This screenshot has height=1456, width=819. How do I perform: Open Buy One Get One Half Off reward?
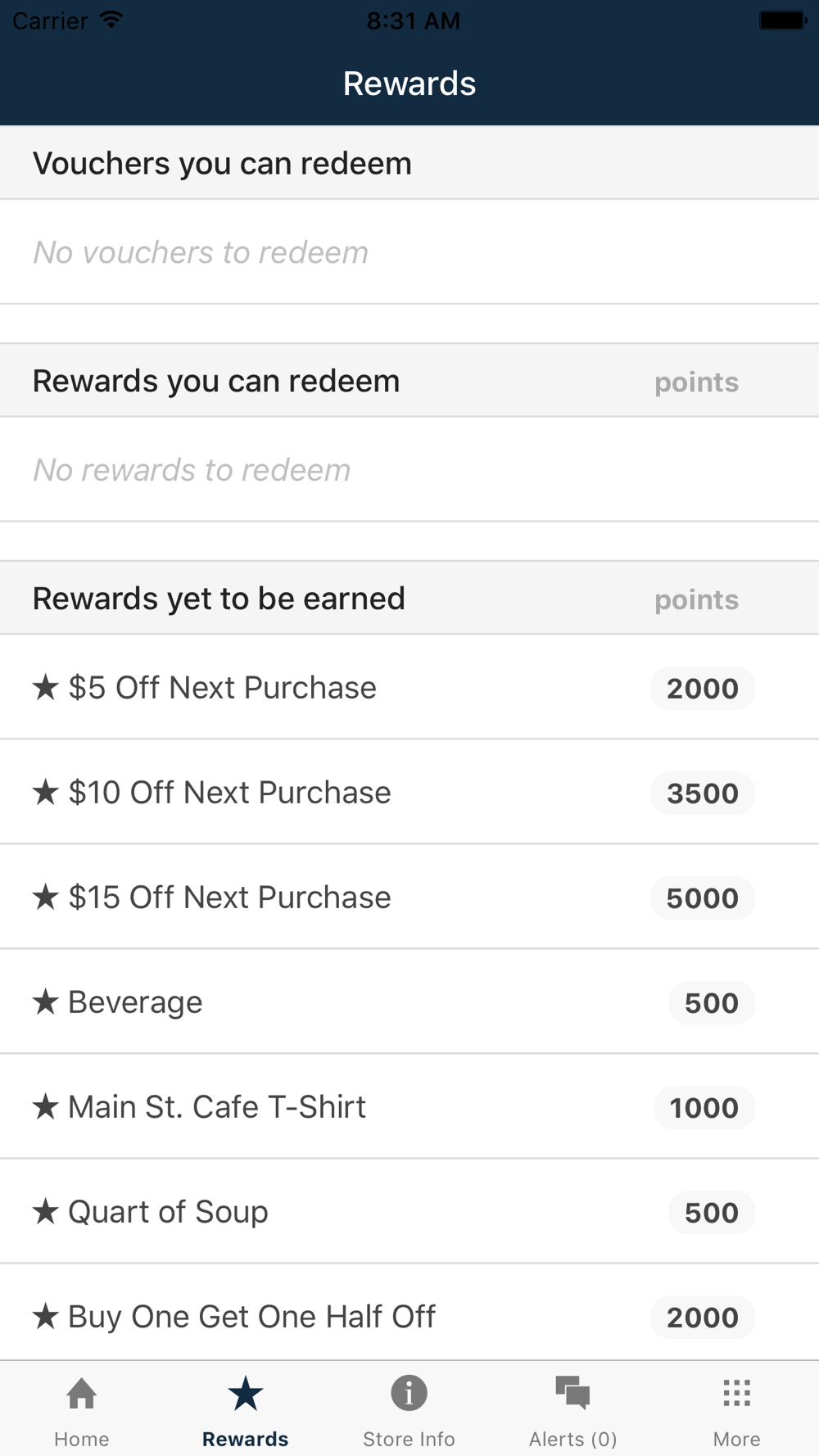(409, 1313)
